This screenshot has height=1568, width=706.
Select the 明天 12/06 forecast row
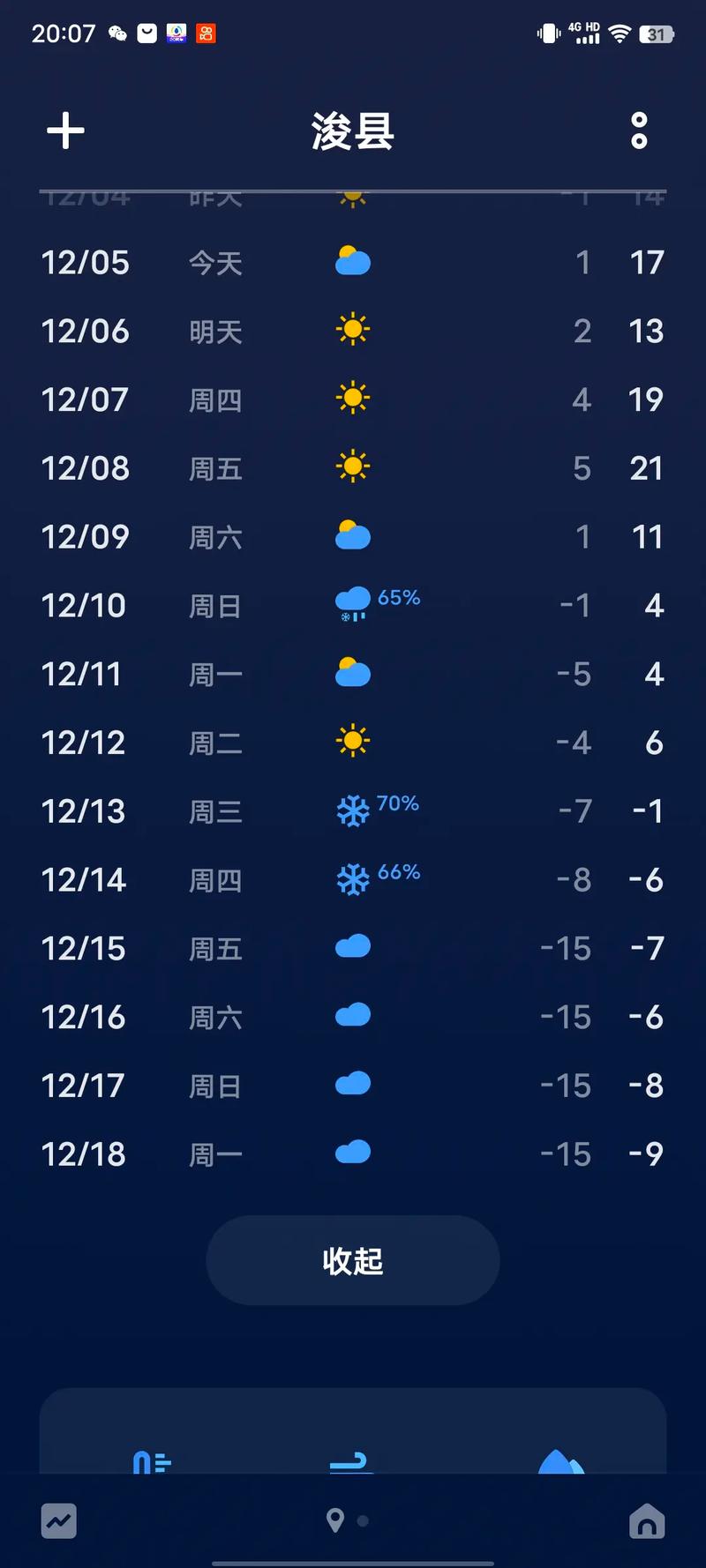click(352, 331)
